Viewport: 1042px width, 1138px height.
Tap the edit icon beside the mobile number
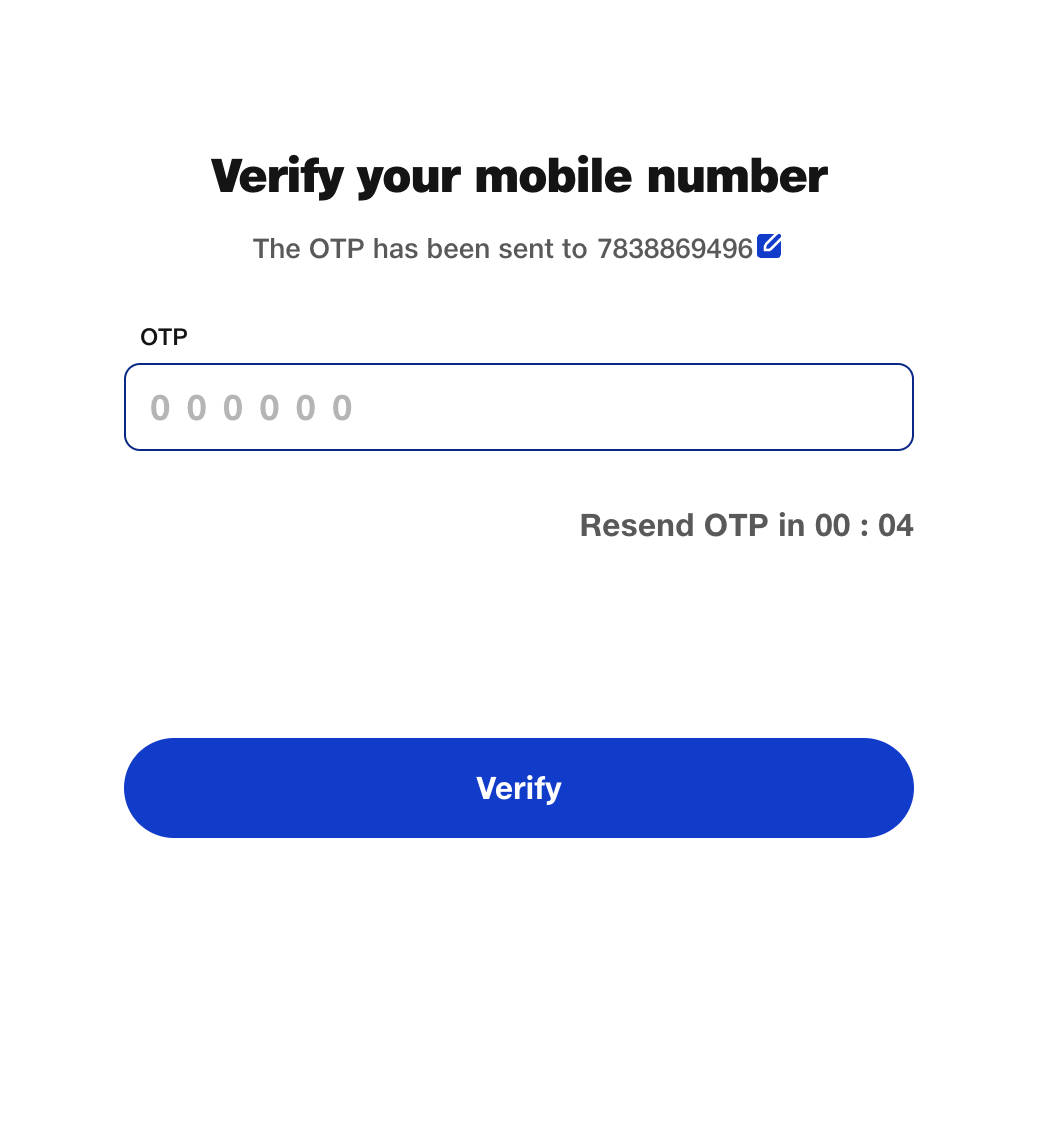pyautogui.click(x=769, y=246)
